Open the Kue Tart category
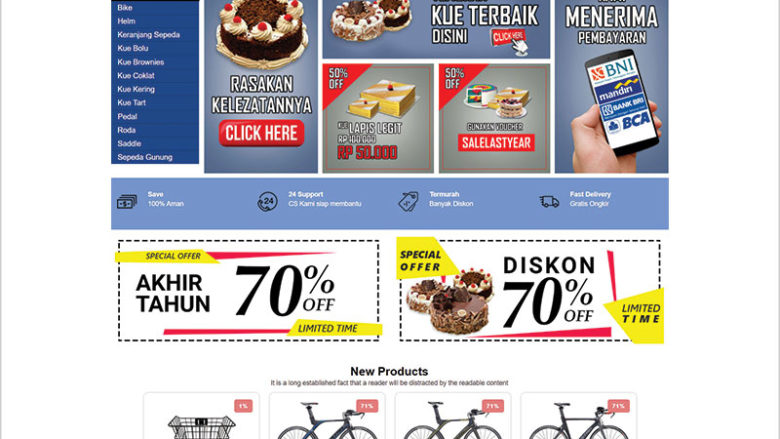 131,102
